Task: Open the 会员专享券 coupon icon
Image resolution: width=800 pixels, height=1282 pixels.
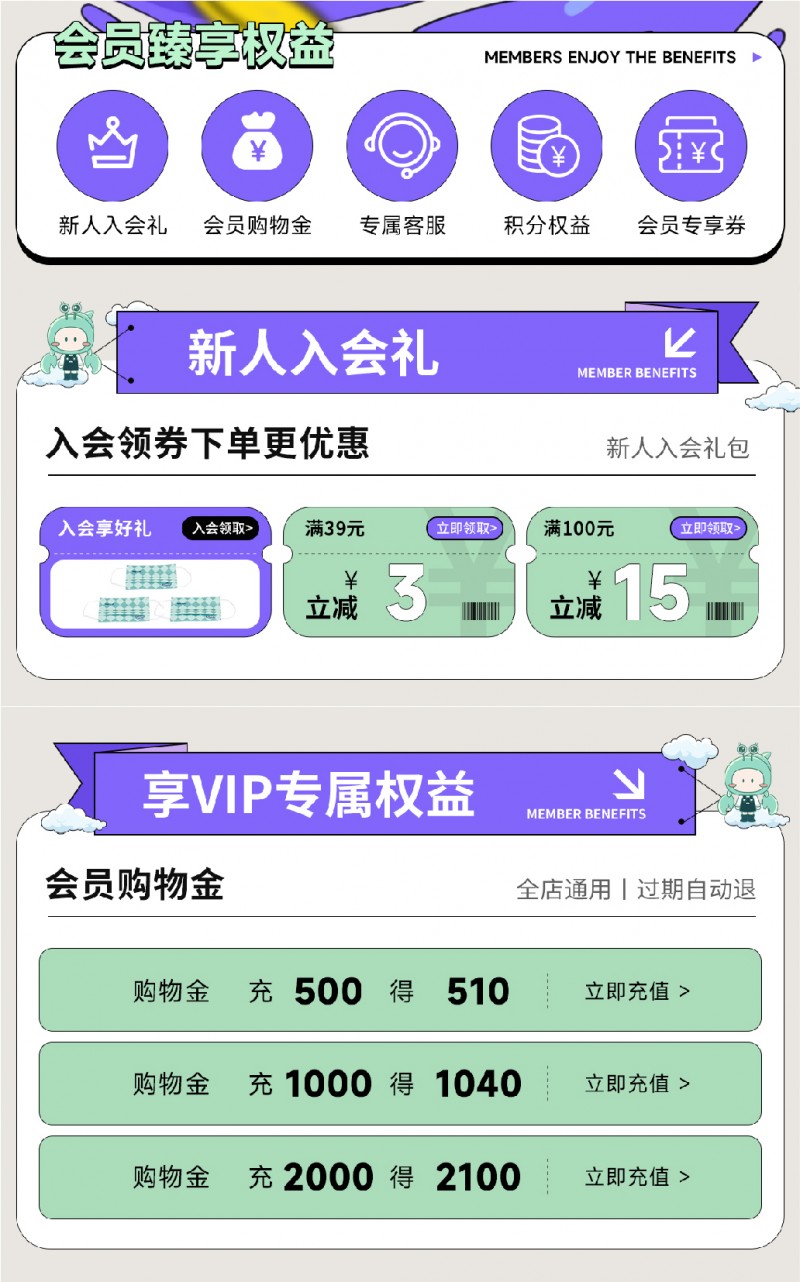Action: coord(691,146)
